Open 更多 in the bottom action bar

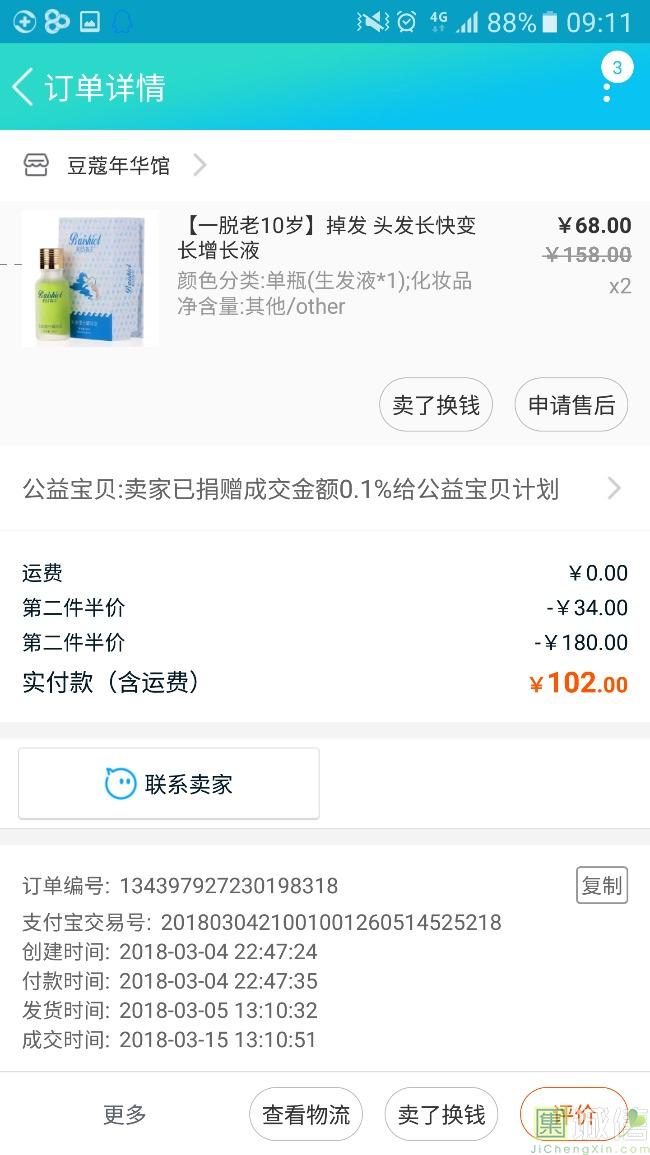[125, 1114]
